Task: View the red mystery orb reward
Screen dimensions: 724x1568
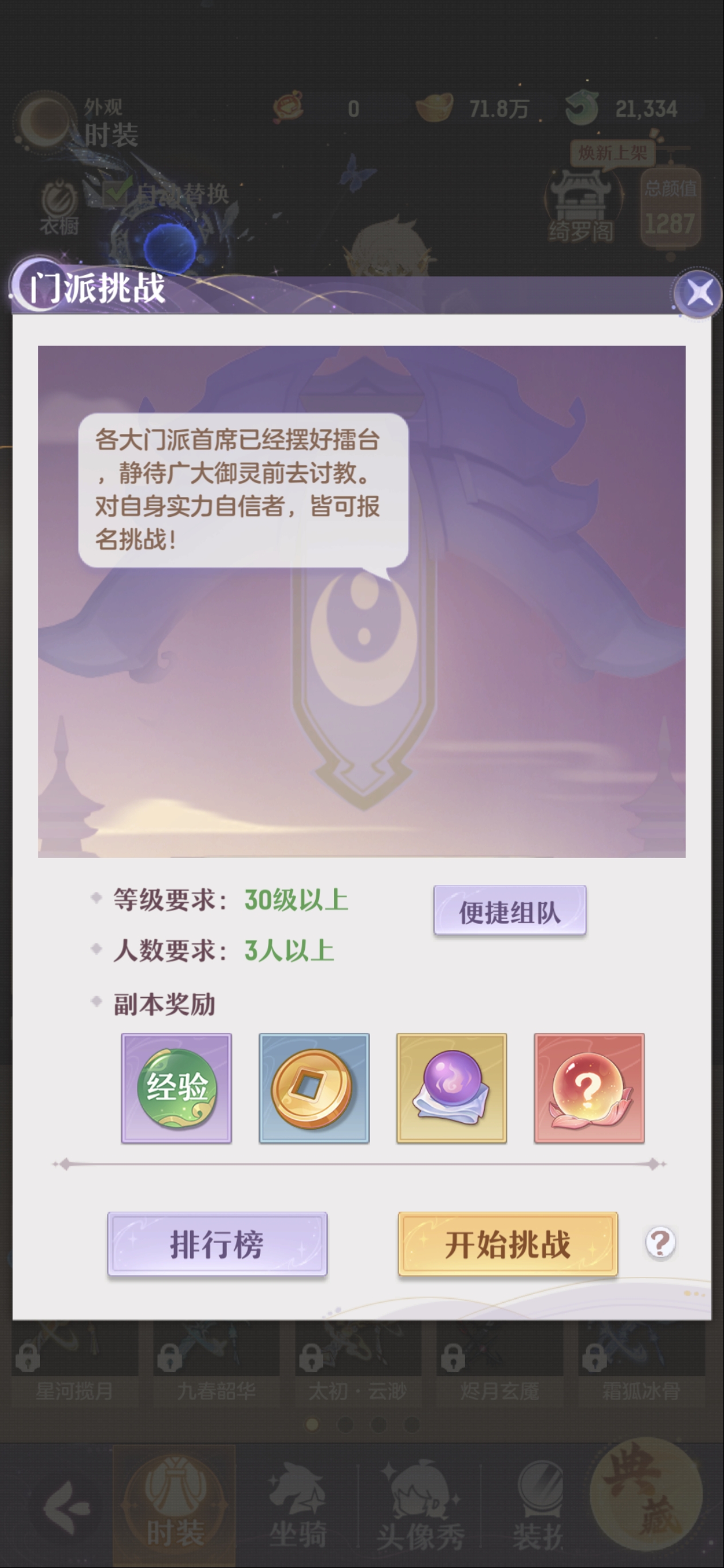Action: click(589, 1088)
